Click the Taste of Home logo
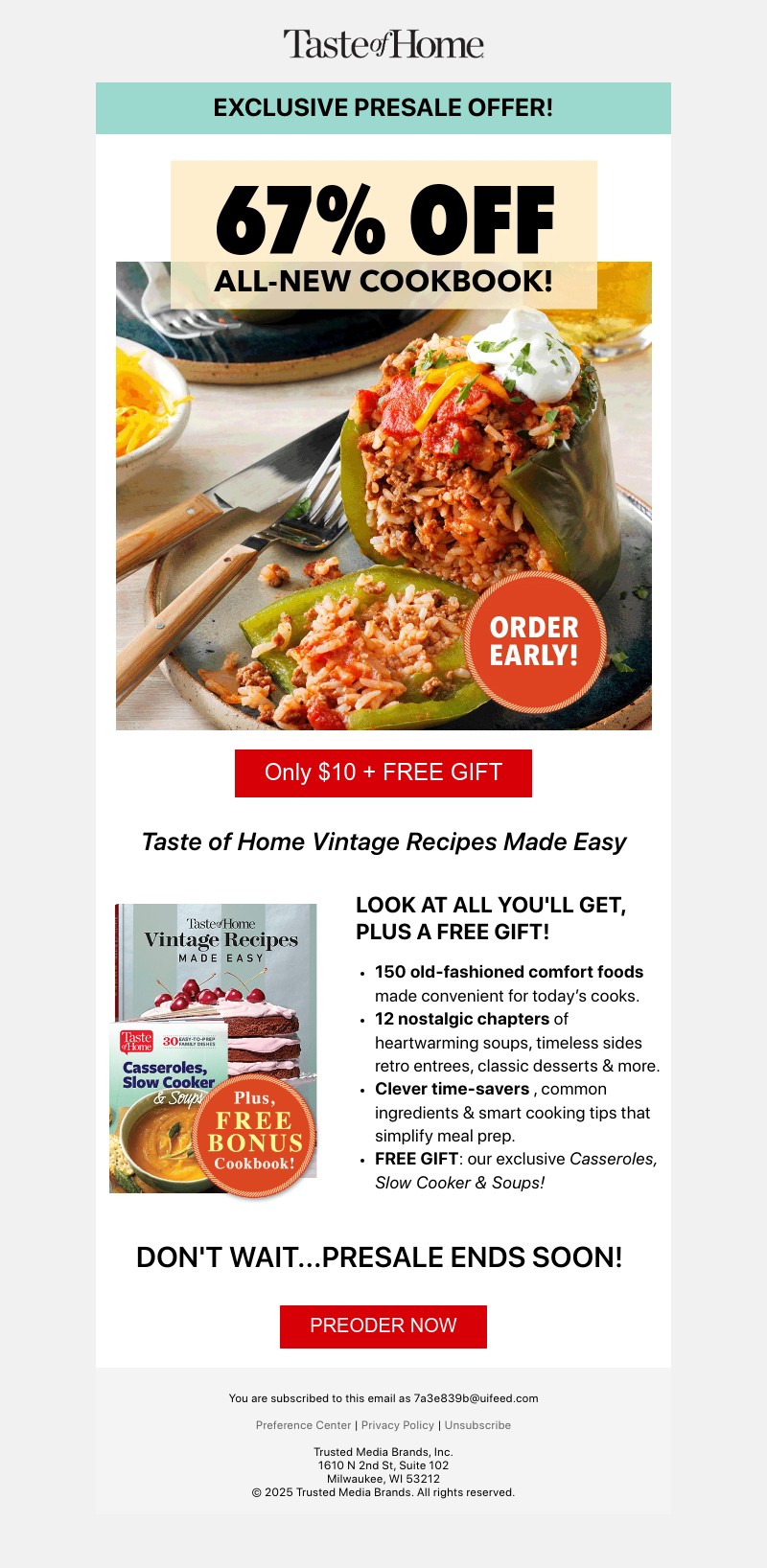This screenshot has height=1568, width=767. coord(383,42)
